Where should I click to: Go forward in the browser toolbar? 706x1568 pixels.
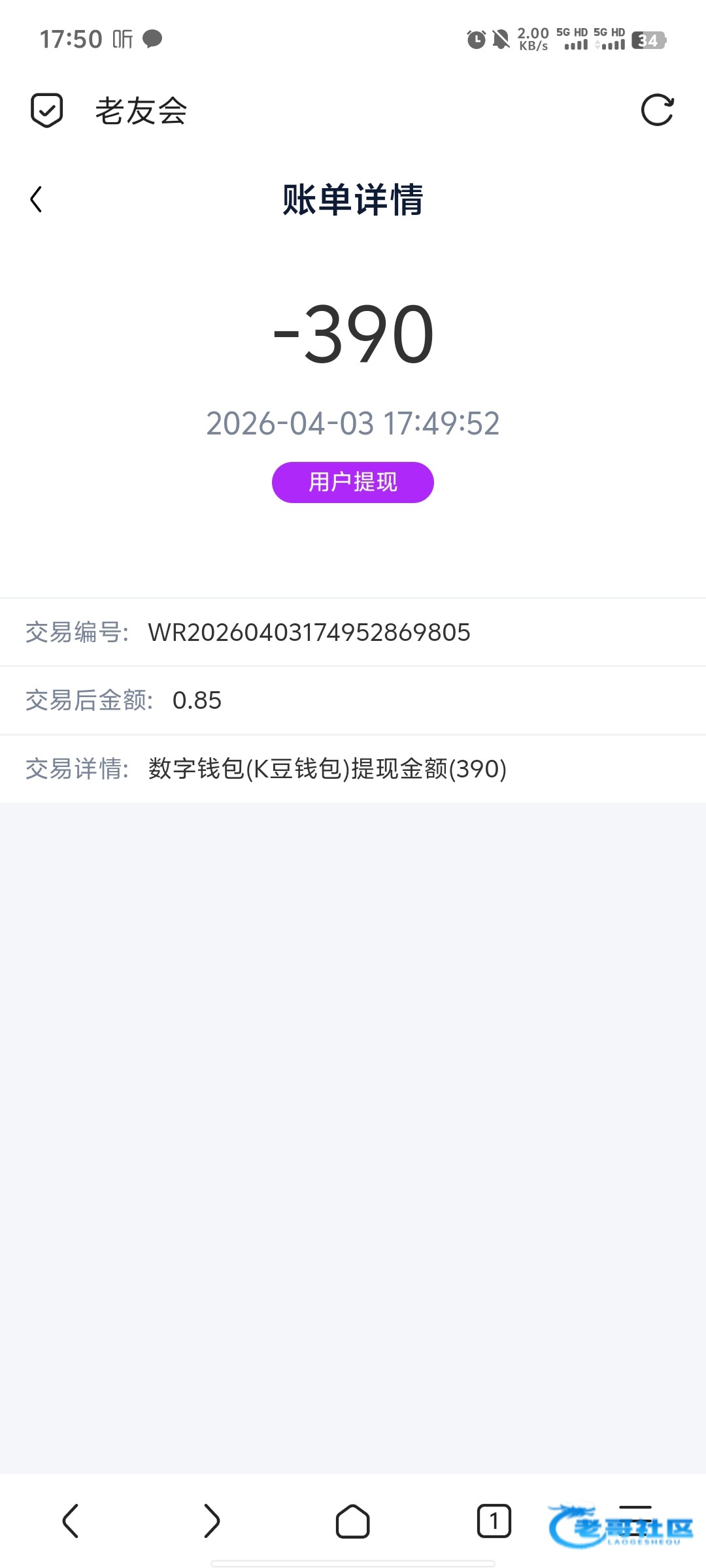click(x=212, y=1521)
